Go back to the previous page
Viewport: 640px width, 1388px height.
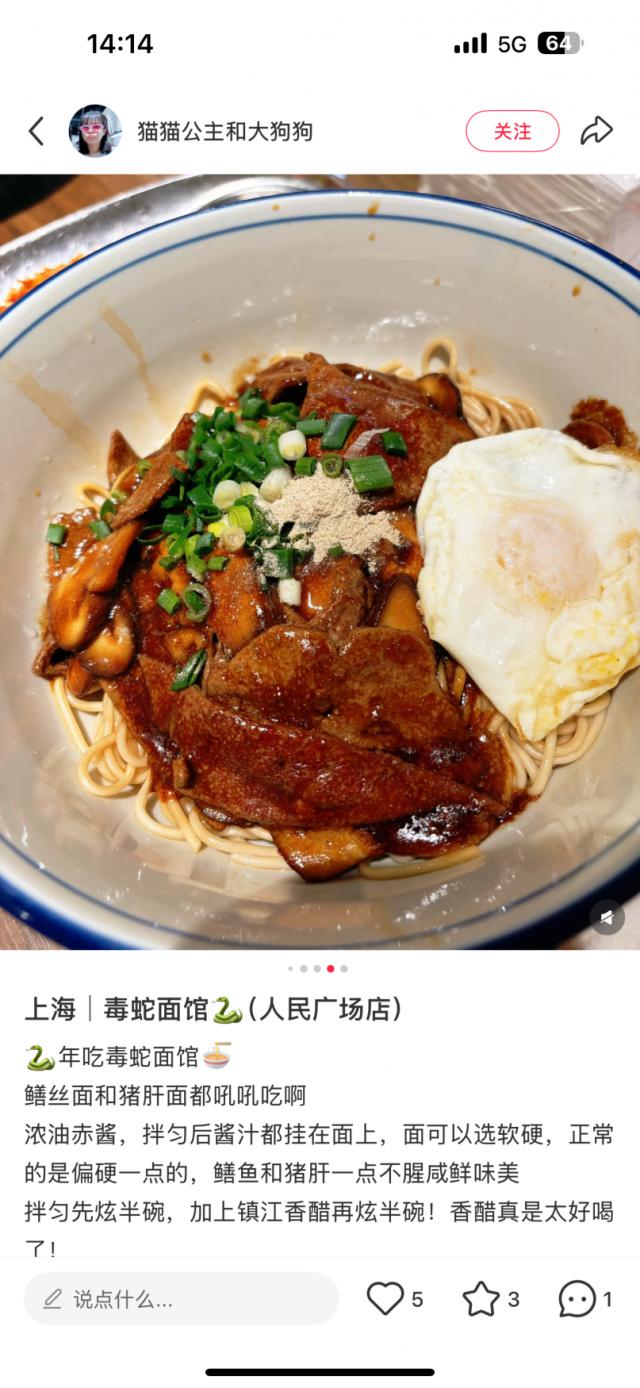click(36, 131)
